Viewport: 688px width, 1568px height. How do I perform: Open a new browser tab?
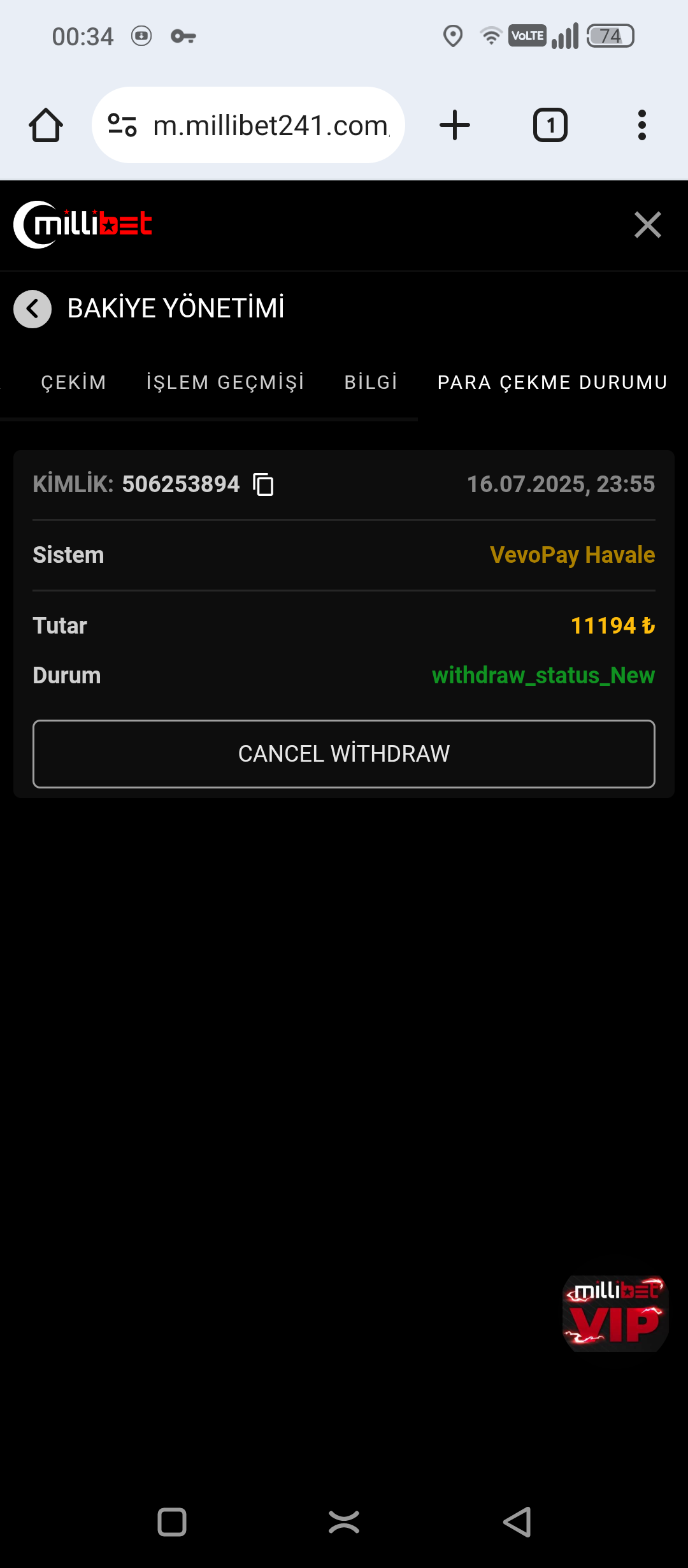pyautogui.click(x=455, y=125)
